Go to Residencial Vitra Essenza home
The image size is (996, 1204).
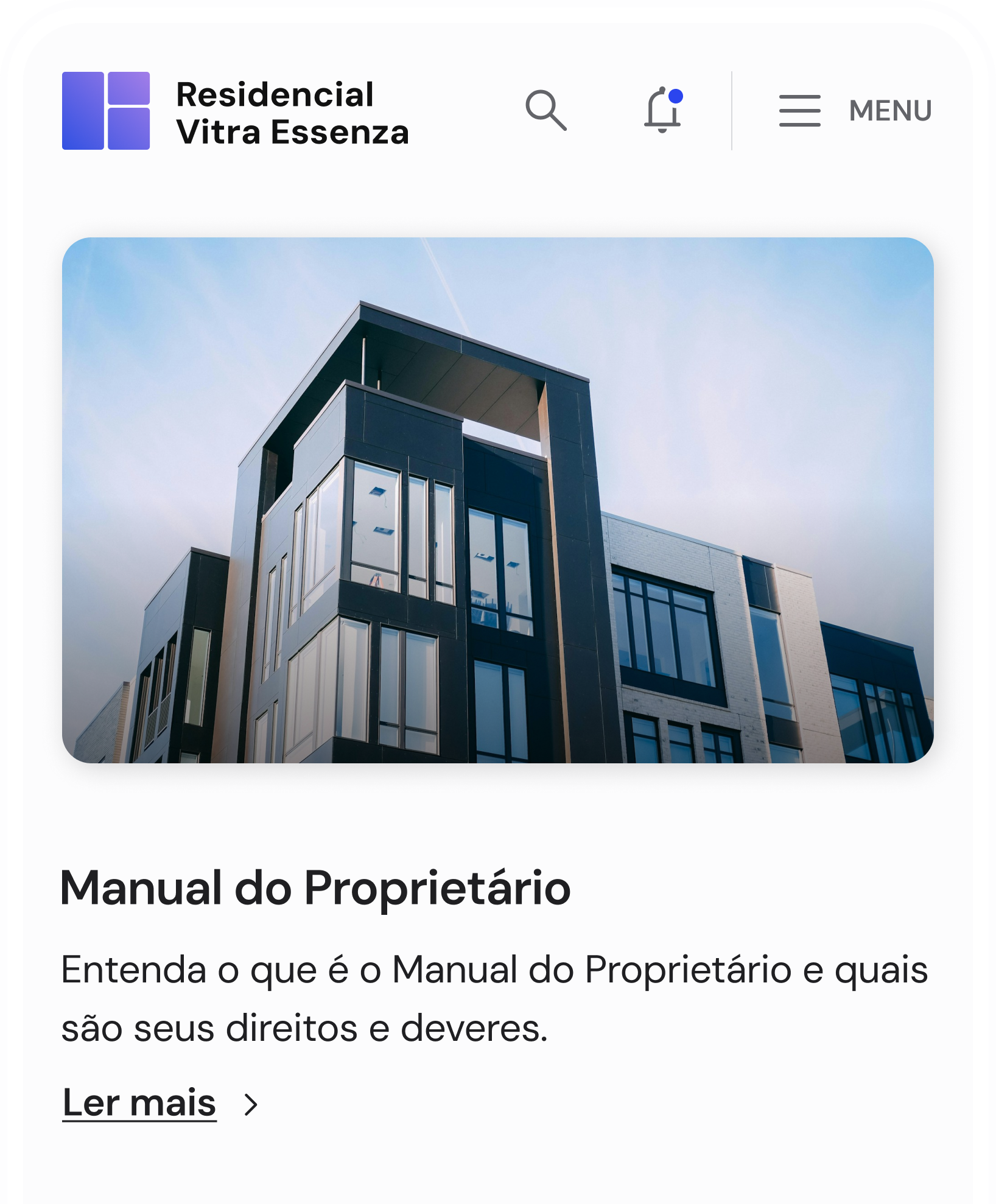pyautogui.click(x=235, y=112)
